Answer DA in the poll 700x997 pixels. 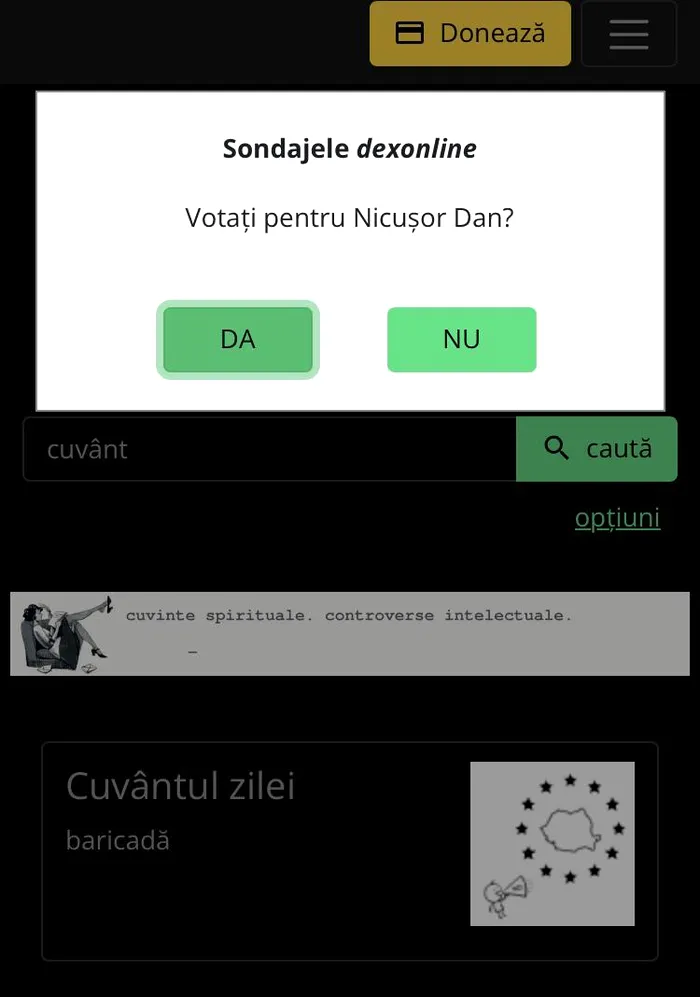tap(238, 340)
